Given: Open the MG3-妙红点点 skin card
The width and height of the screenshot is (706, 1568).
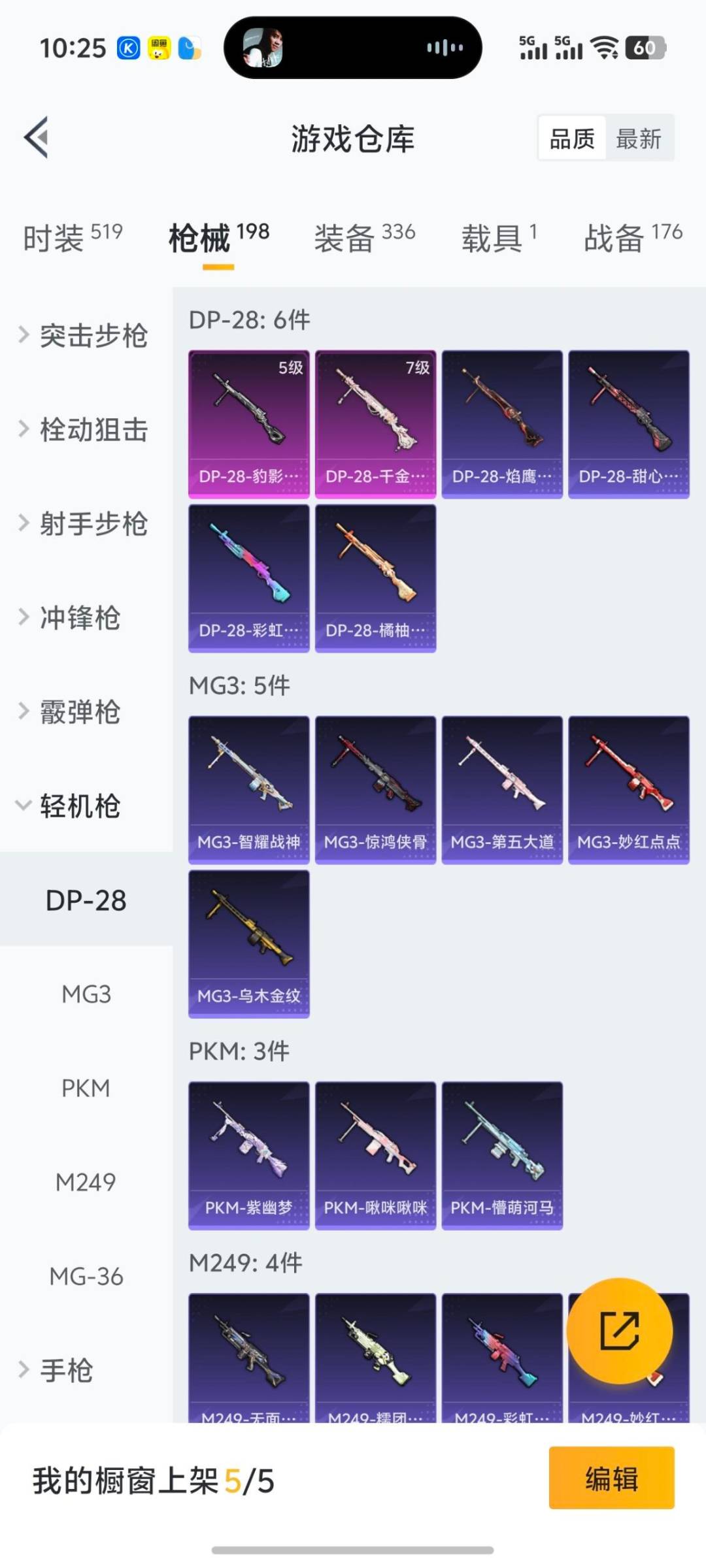Looking at the screenshot, I should tap(629, 787).
